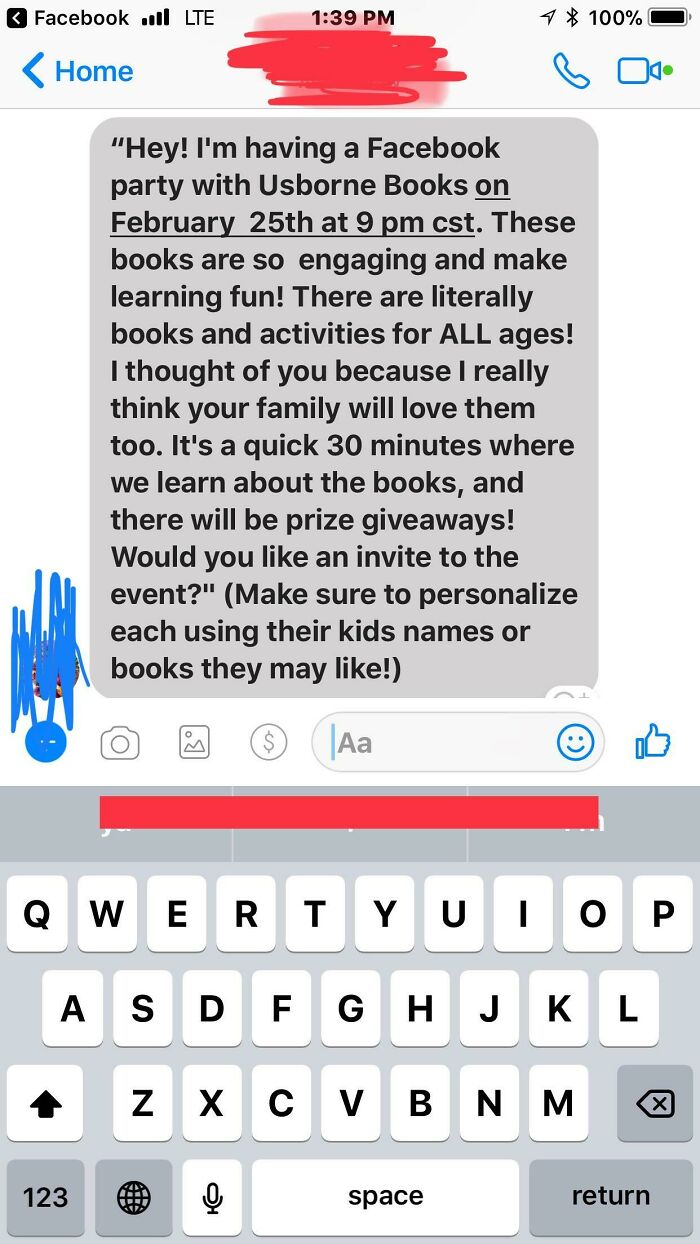The image size is (700, 1244).
Task: Open the photo gallery picker
Action: click(x=194, y=742)
